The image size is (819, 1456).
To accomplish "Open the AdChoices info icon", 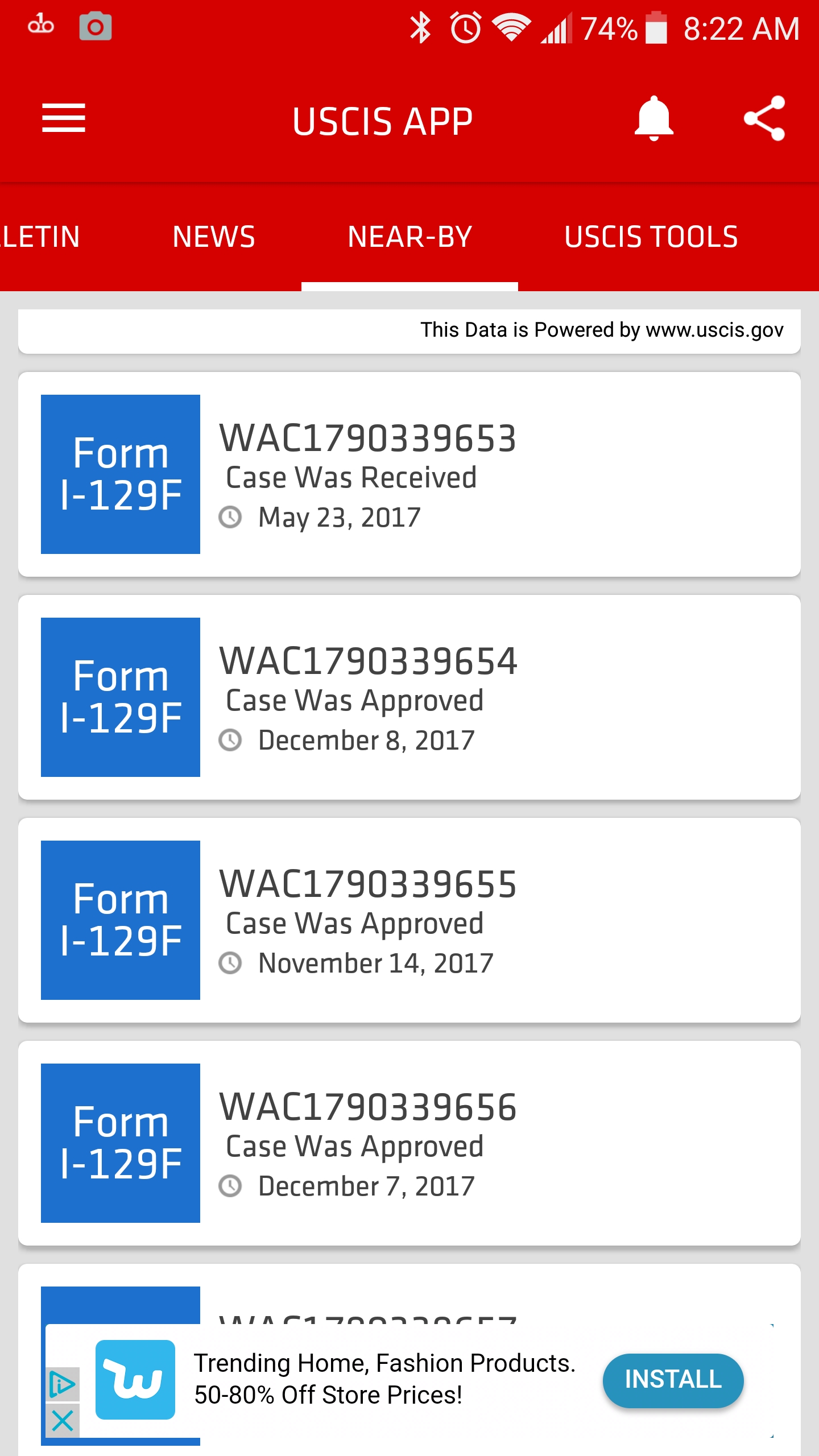I will (x=63, y=1384).
